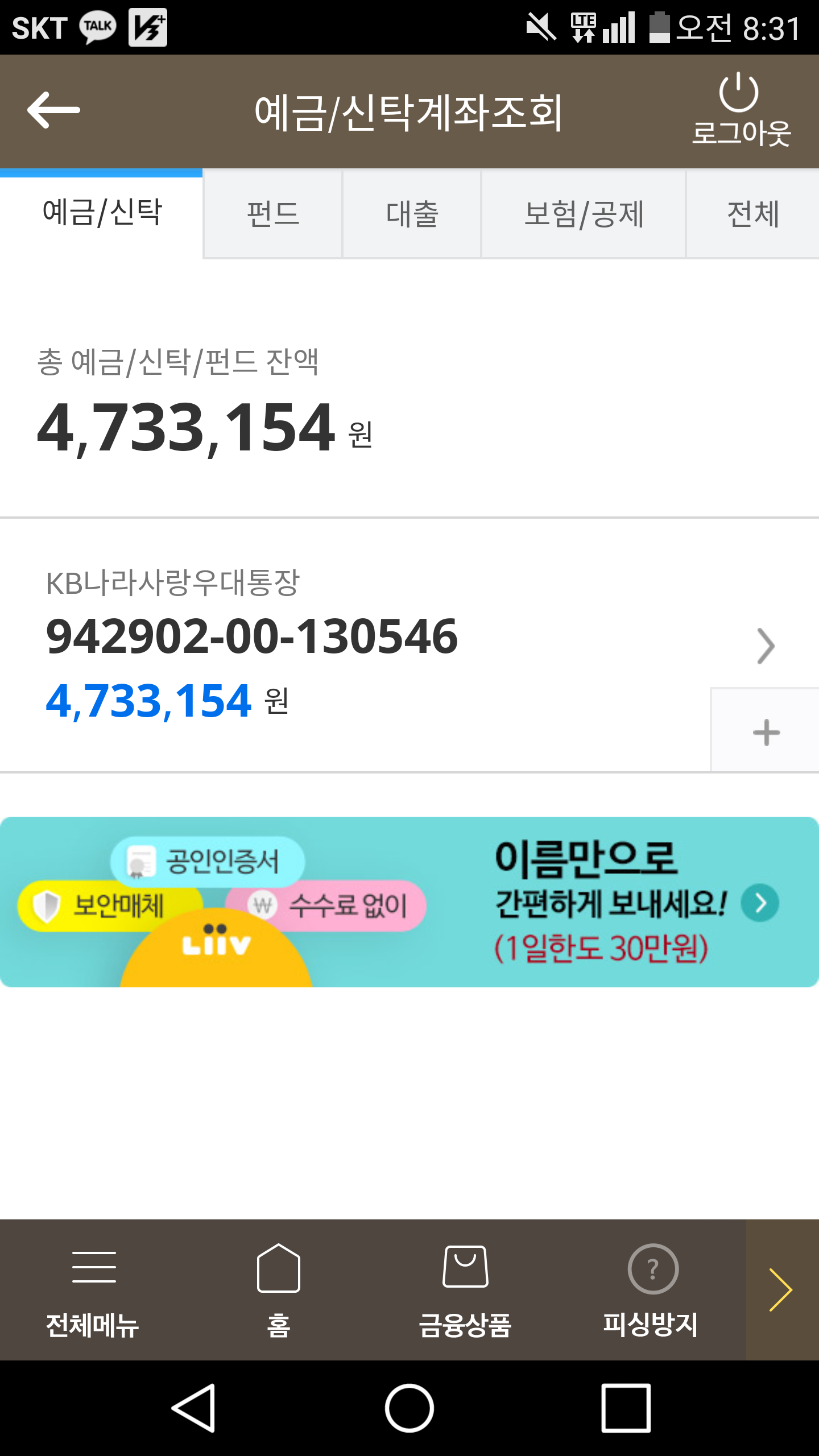Tap the 로그아웃 logout button

pyautogui.click(x=741, y=110)
